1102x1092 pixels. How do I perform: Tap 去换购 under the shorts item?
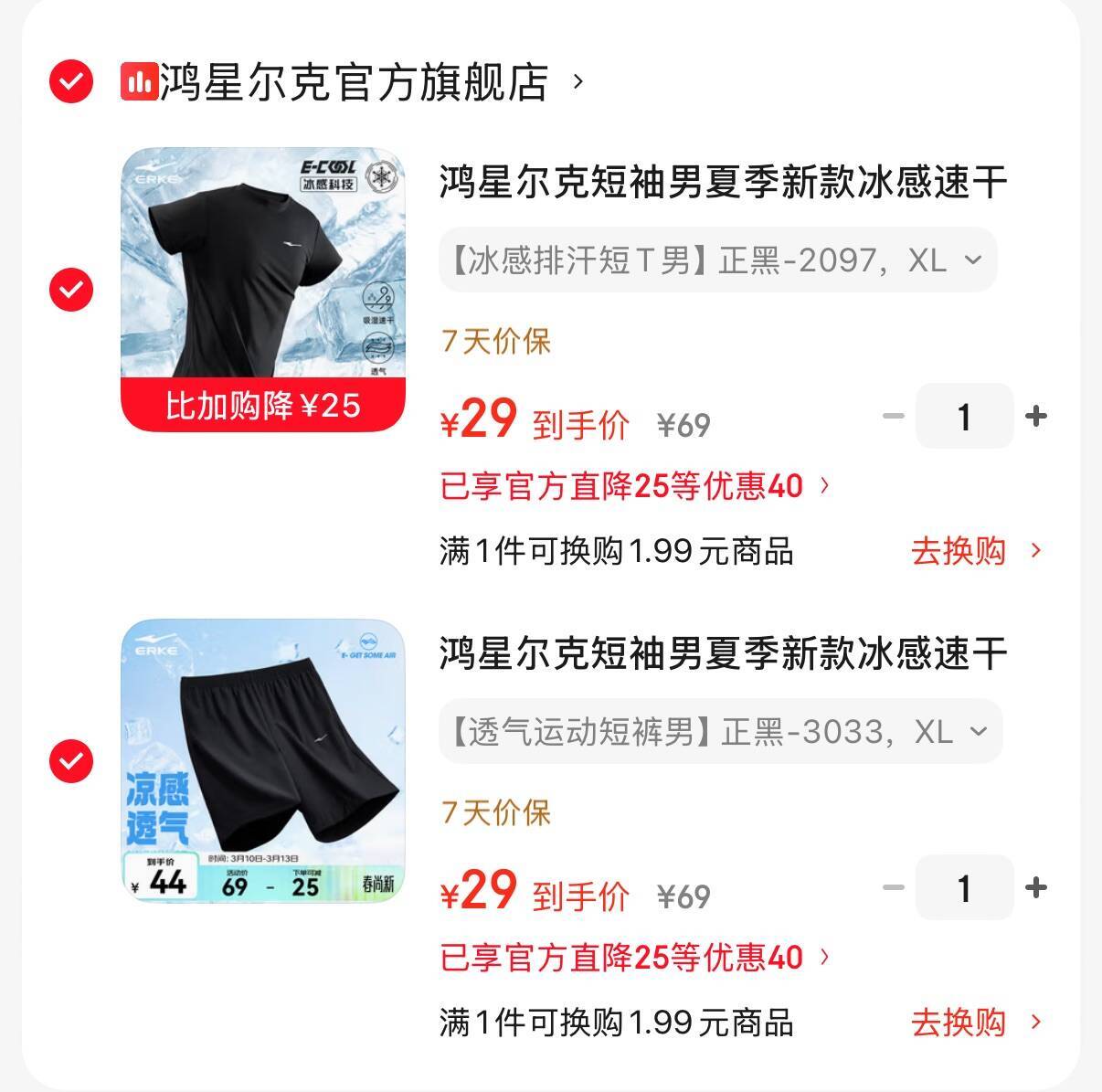[x=974, y=1023]
